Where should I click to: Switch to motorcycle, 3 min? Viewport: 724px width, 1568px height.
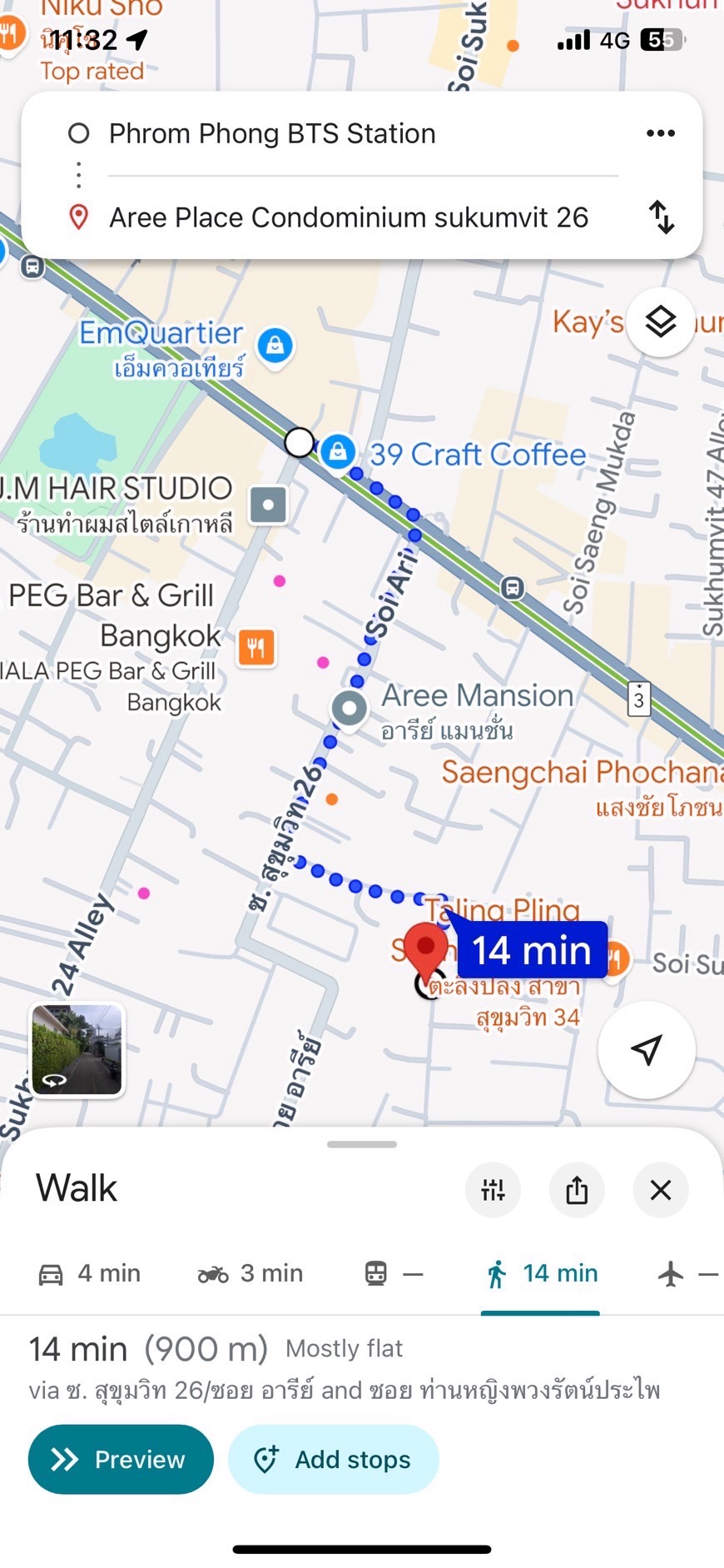(250, 1273)
